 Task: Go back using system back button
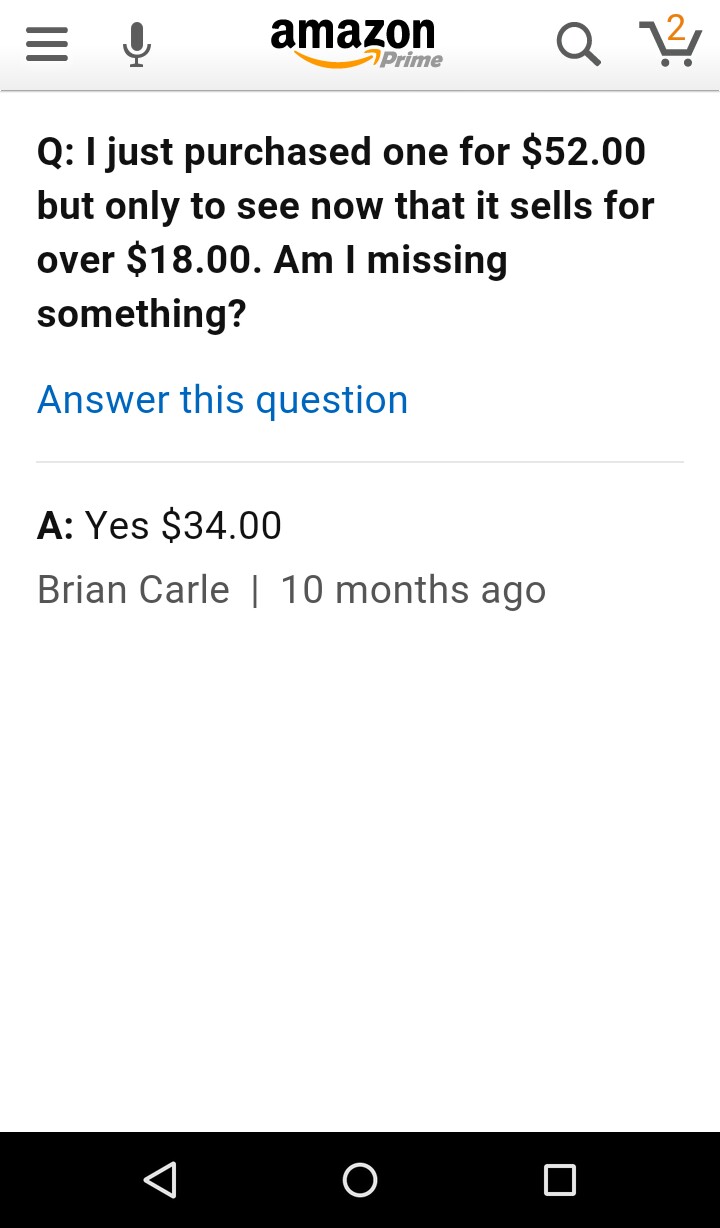click(x=160, y=1180)
